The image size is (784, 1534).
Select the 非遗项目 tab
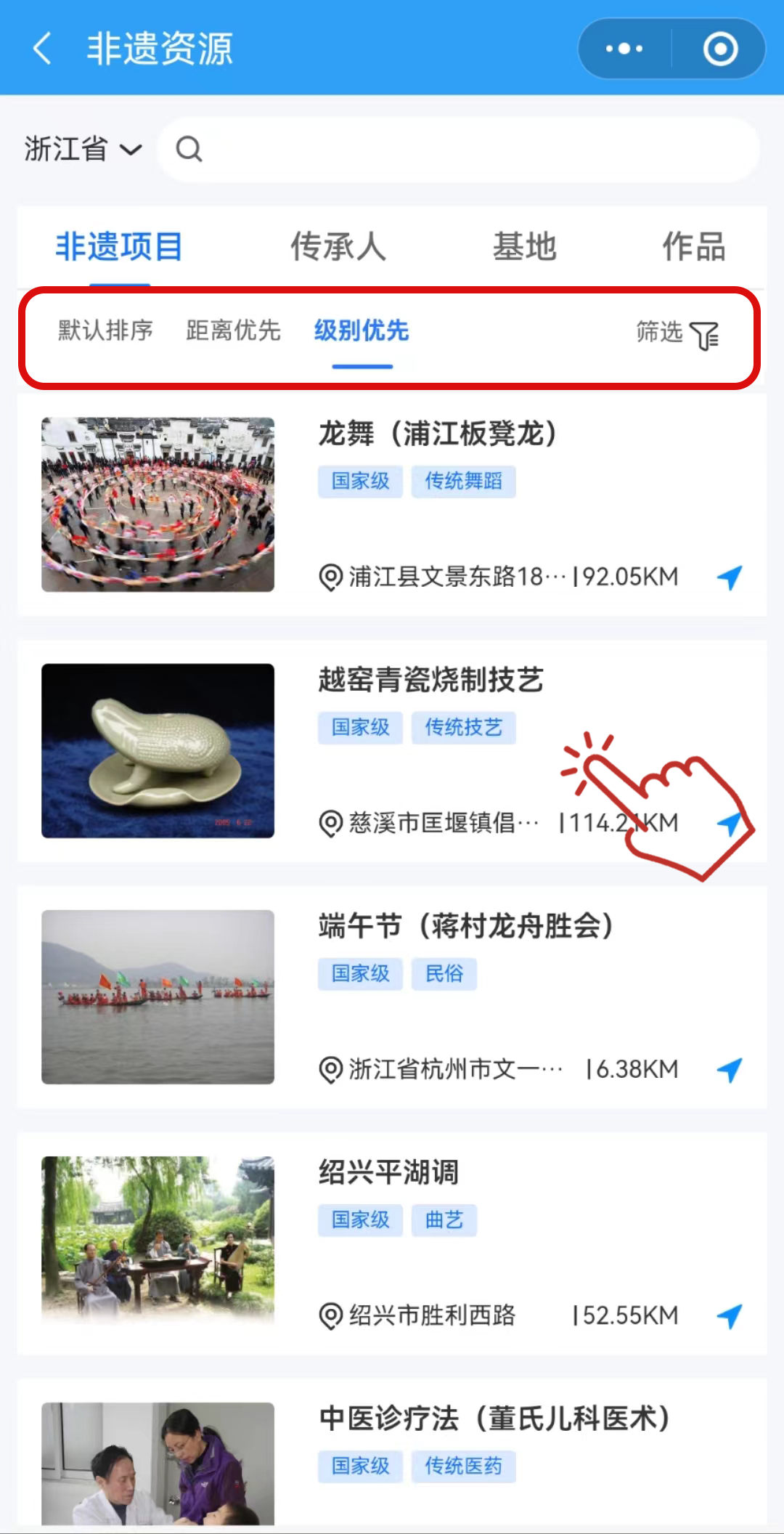[119, 246]
